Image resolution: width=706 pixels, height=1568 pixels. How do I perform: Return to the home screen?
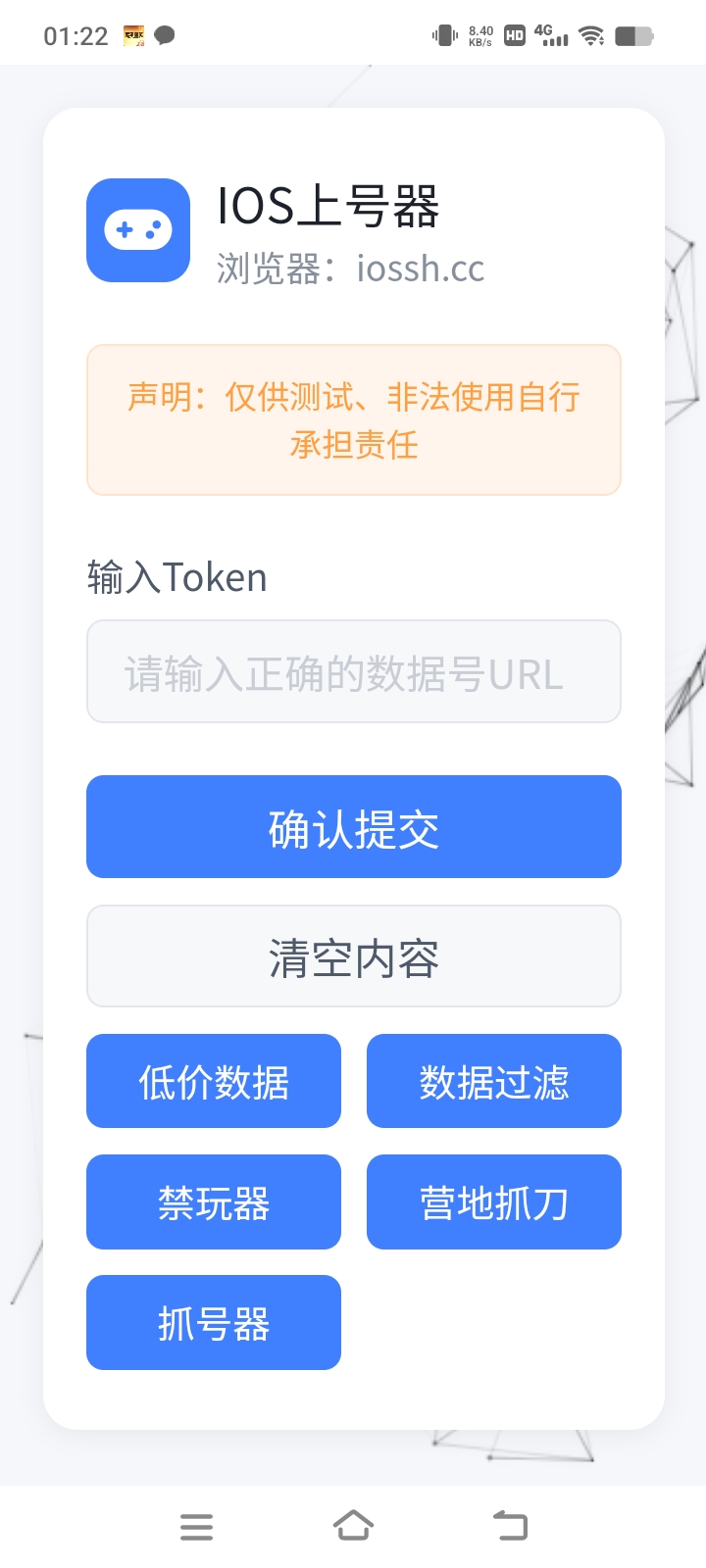point(353,1526)
